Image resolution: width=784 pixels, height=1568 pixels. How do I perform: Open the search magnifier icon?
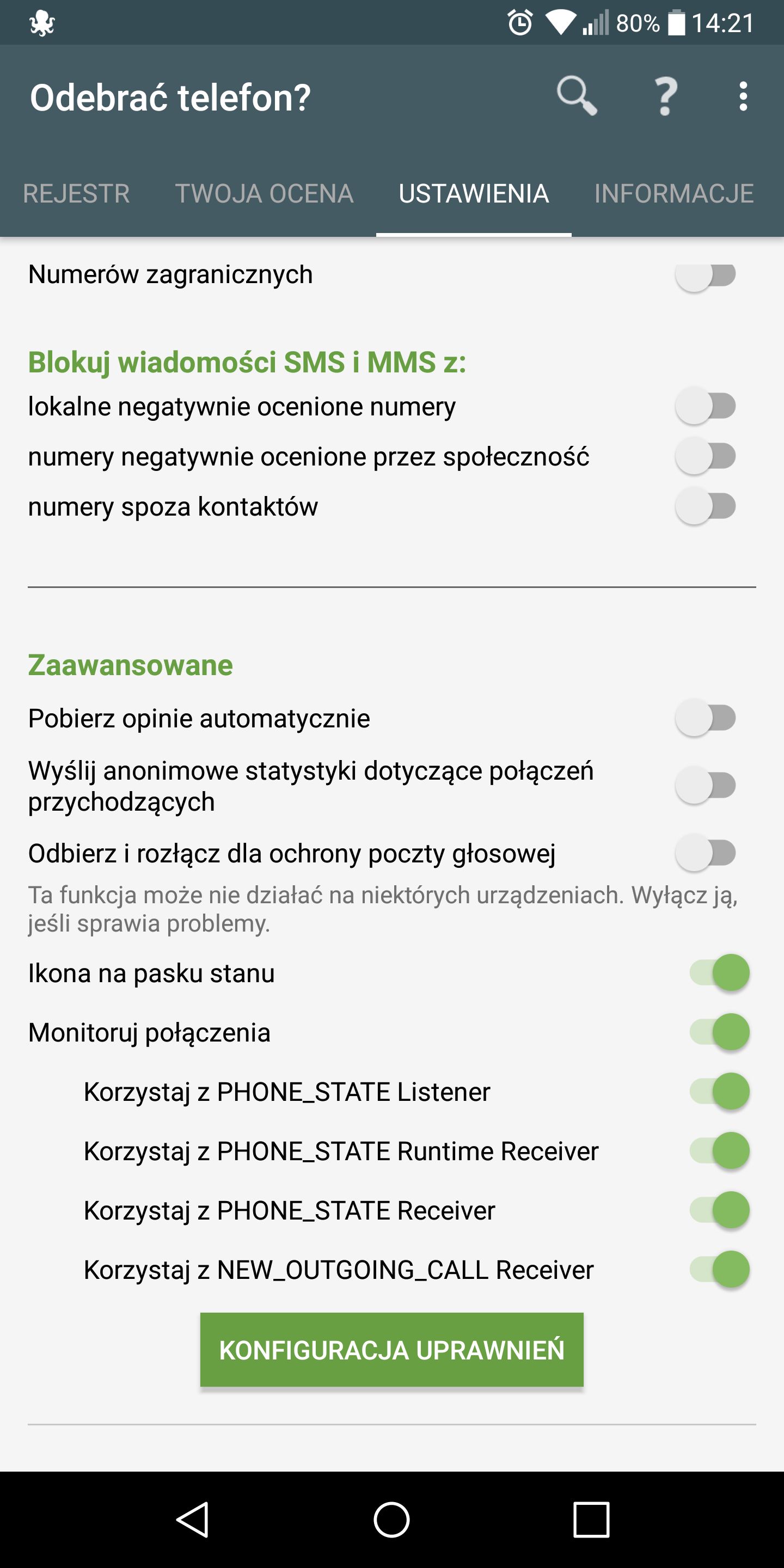point(577,96)
